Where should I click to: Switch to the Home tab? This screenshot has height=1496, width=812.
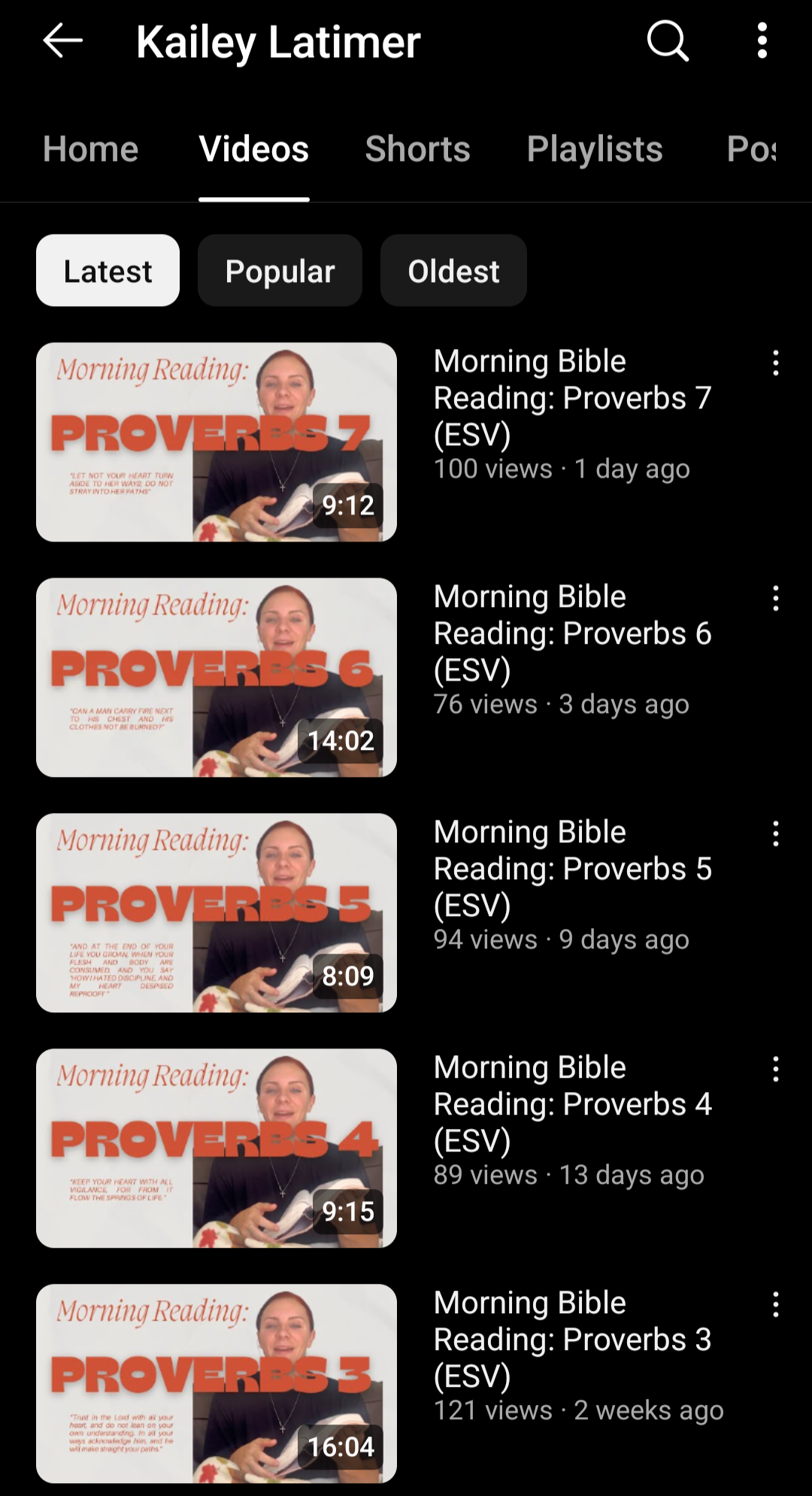click(x=91, y=149)
